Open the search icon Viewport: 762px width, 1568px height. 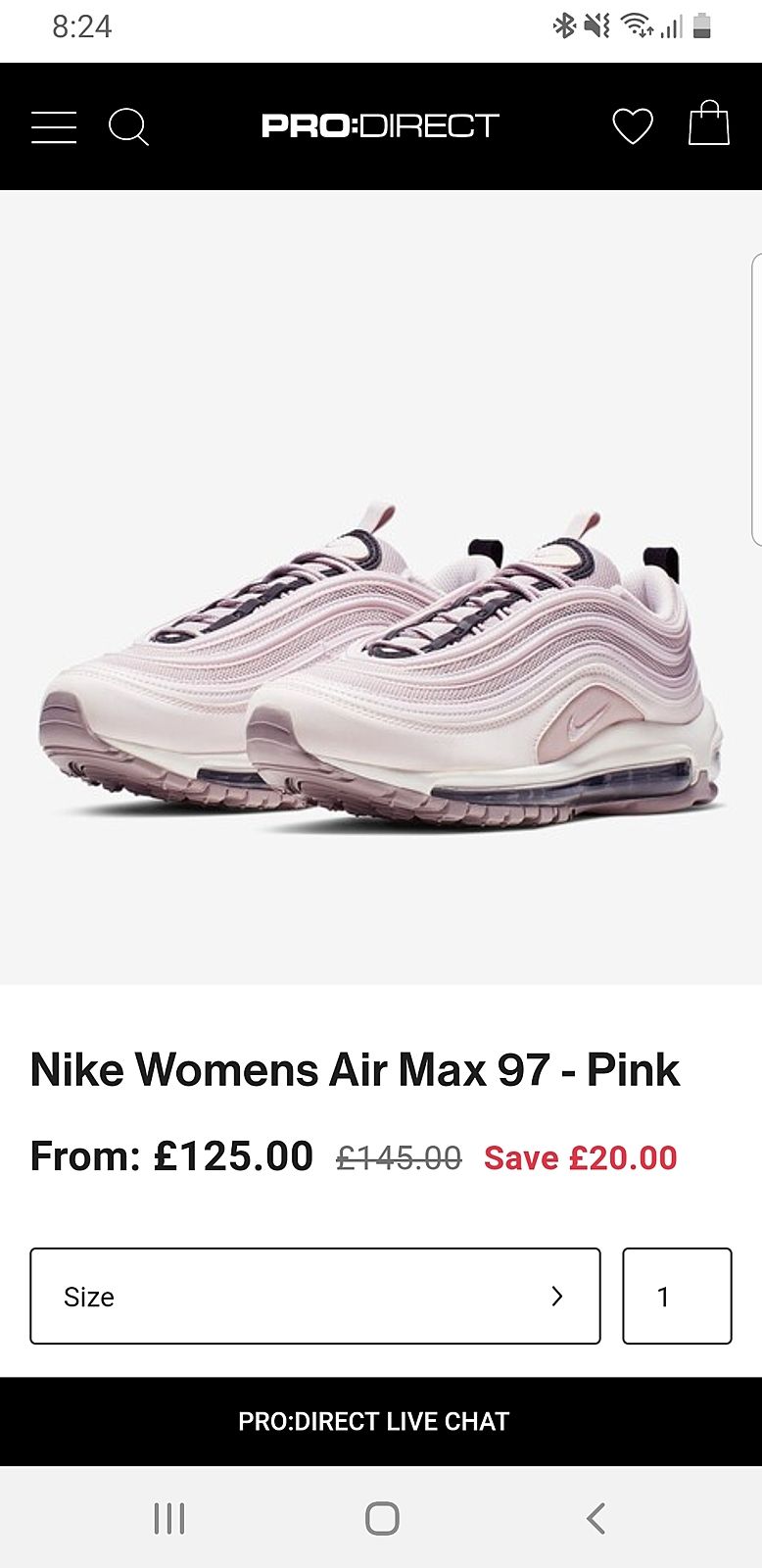(128, 127)
